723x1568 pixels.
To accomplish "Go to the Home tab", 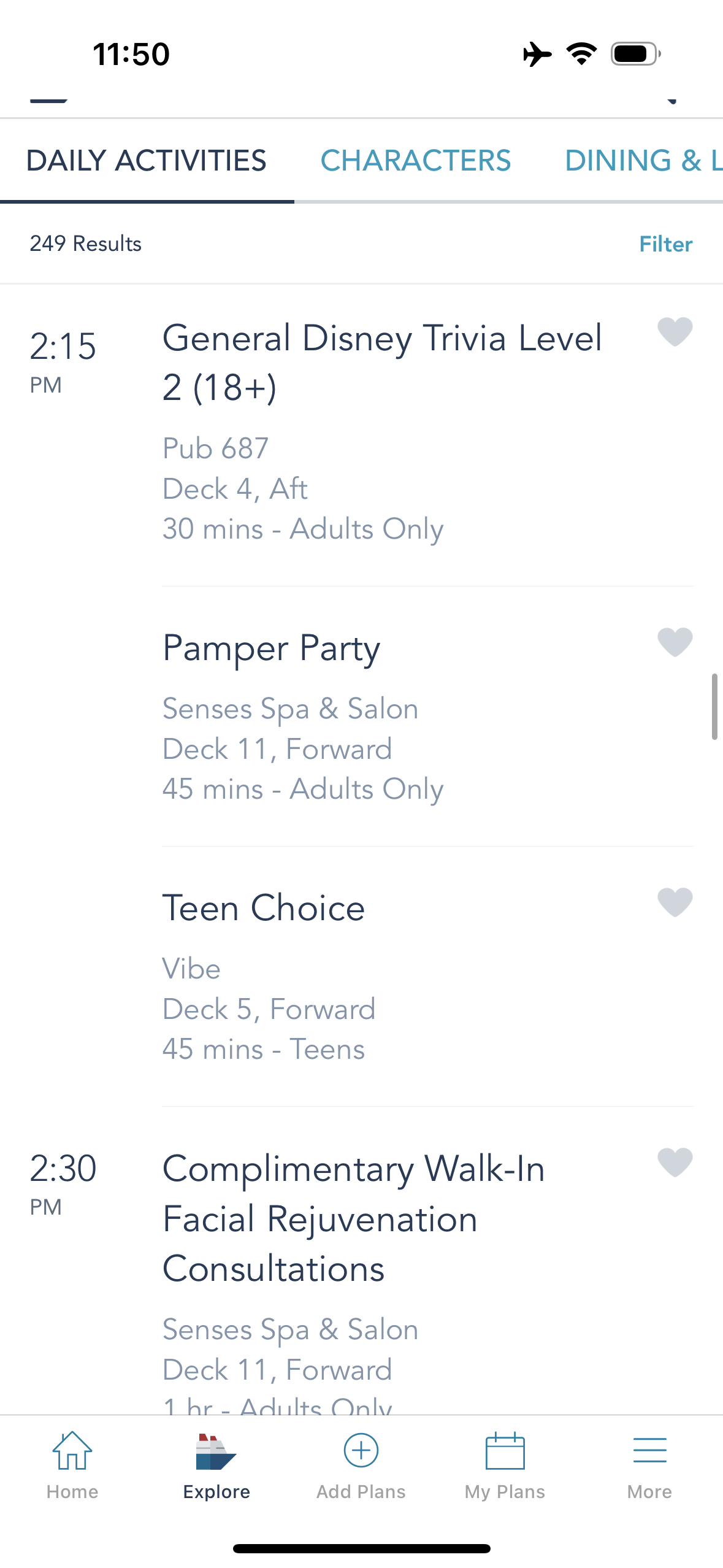I will (72, 1464).
